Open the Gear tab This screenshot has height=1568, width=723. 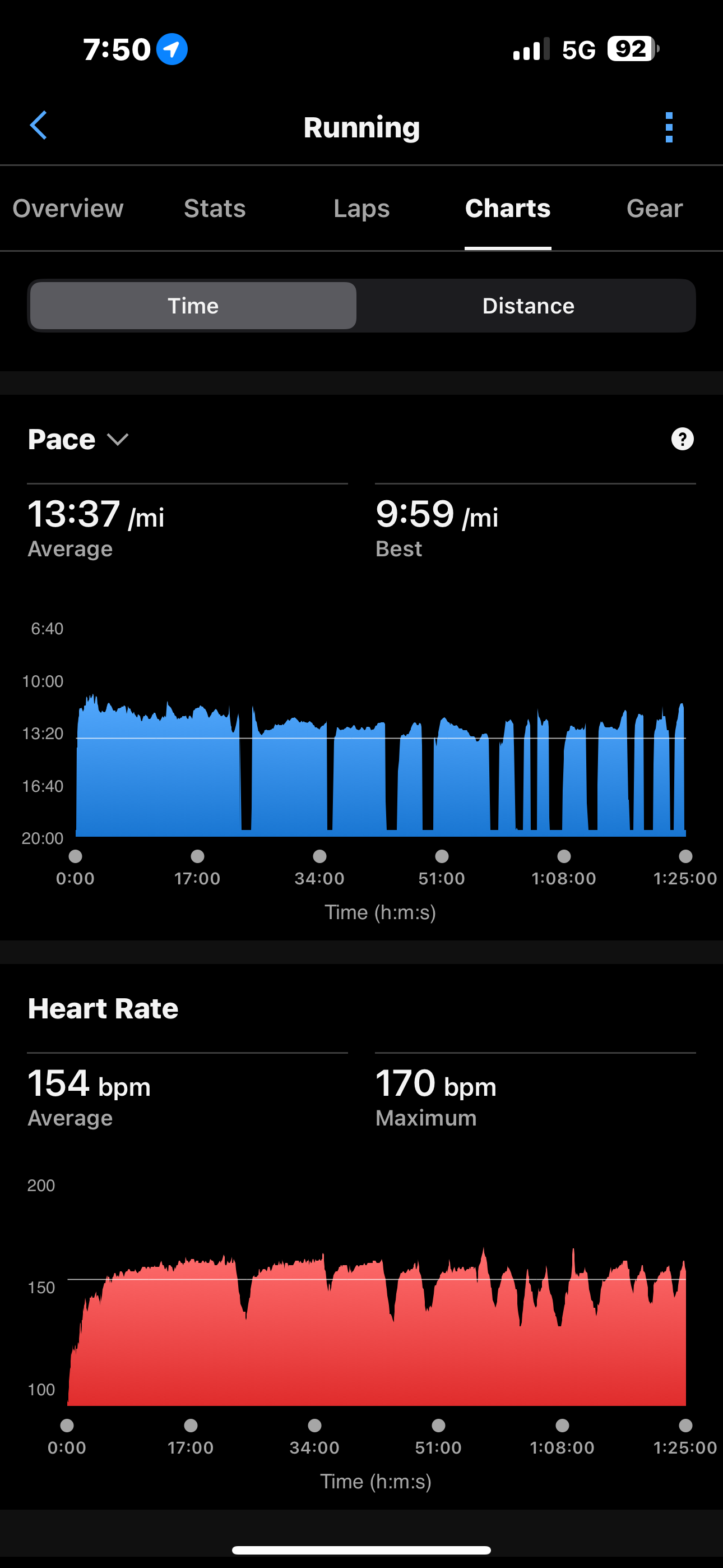[654, 208]
